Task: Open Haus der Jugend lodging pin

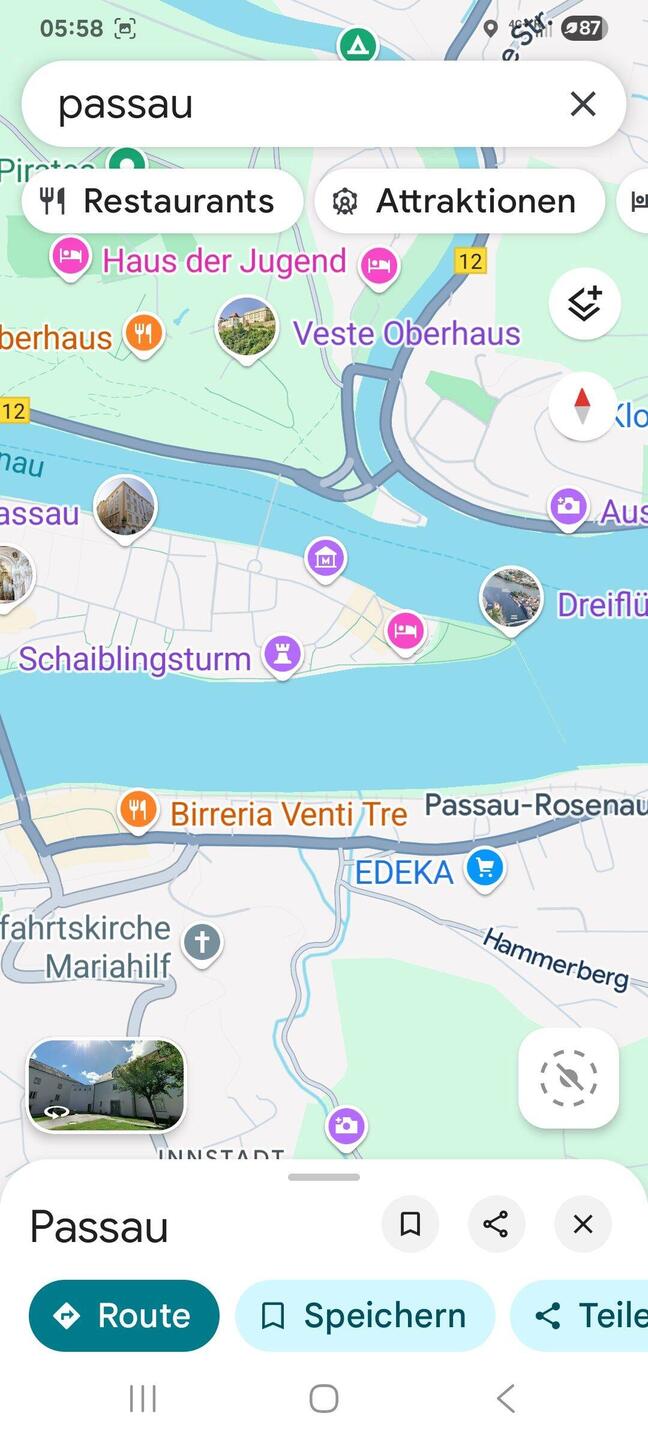Action: click(x=70, y=258)
